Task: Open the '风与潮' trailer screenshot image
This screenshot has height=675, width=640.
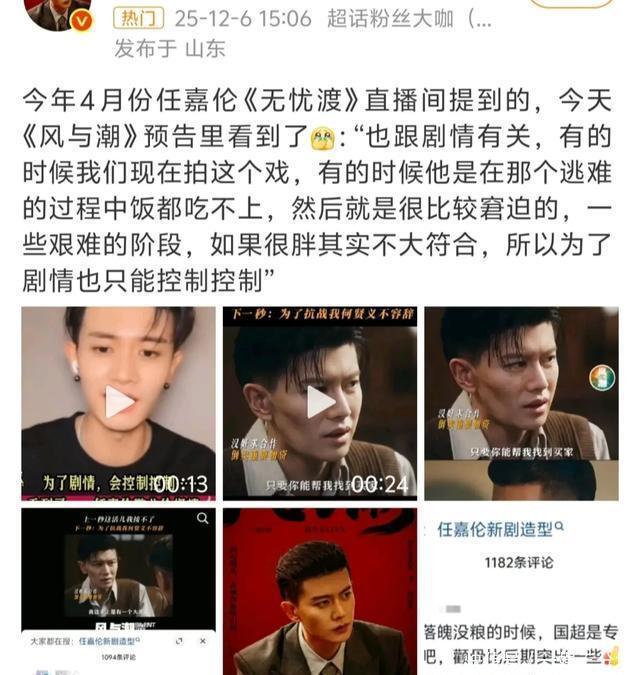Action: (119, 590)
